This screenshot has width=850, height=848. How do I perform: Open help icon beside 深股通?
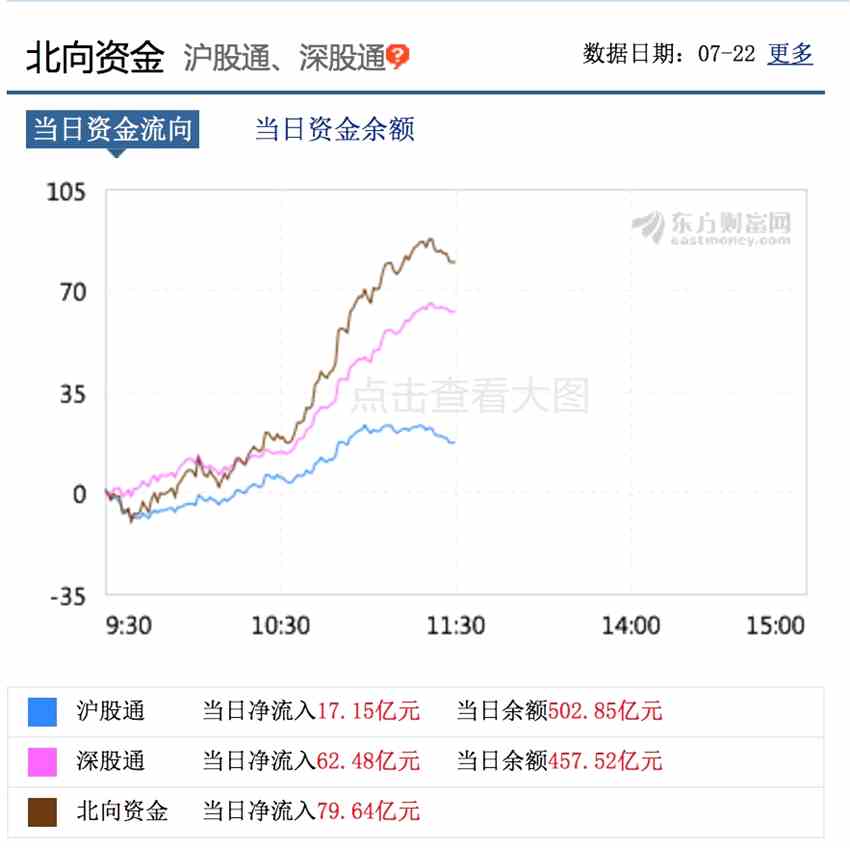(x=399, y=57)
